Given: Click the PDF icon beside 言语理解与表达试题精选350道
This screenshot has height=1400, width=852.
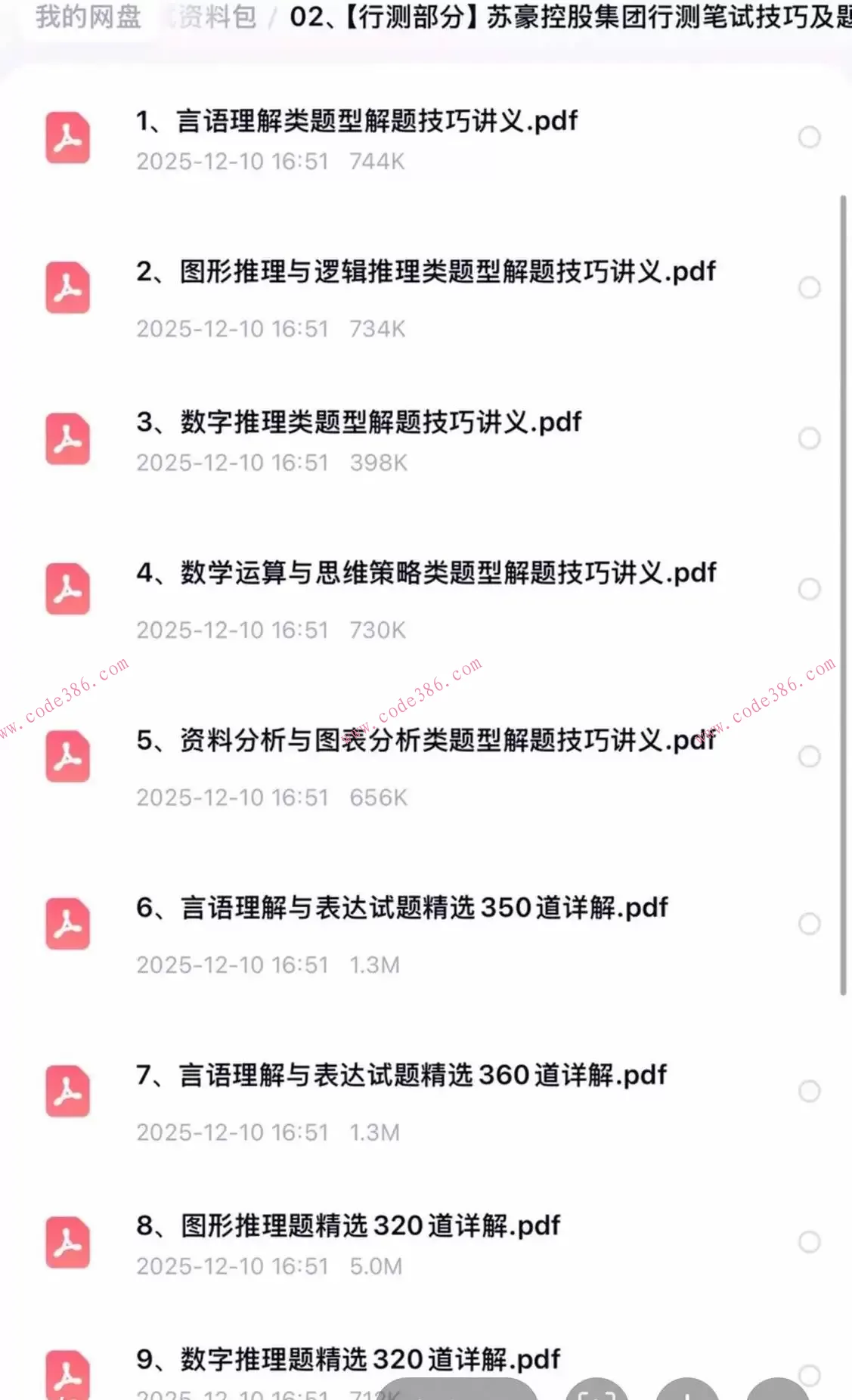Looking at the screenshot, I should pyautogui.click(x=68, y=924).
